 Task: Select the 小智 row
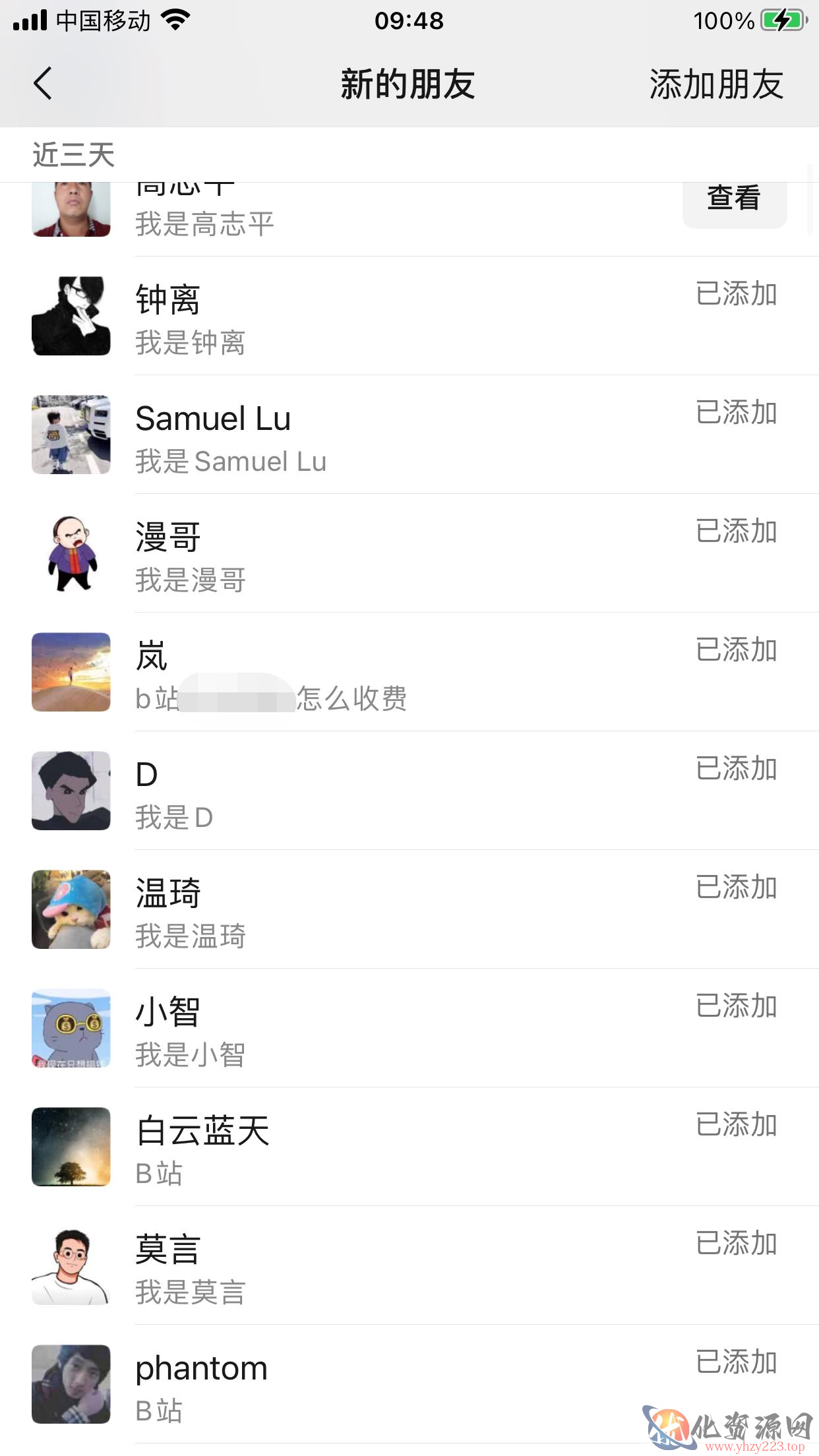(409, 1028)
